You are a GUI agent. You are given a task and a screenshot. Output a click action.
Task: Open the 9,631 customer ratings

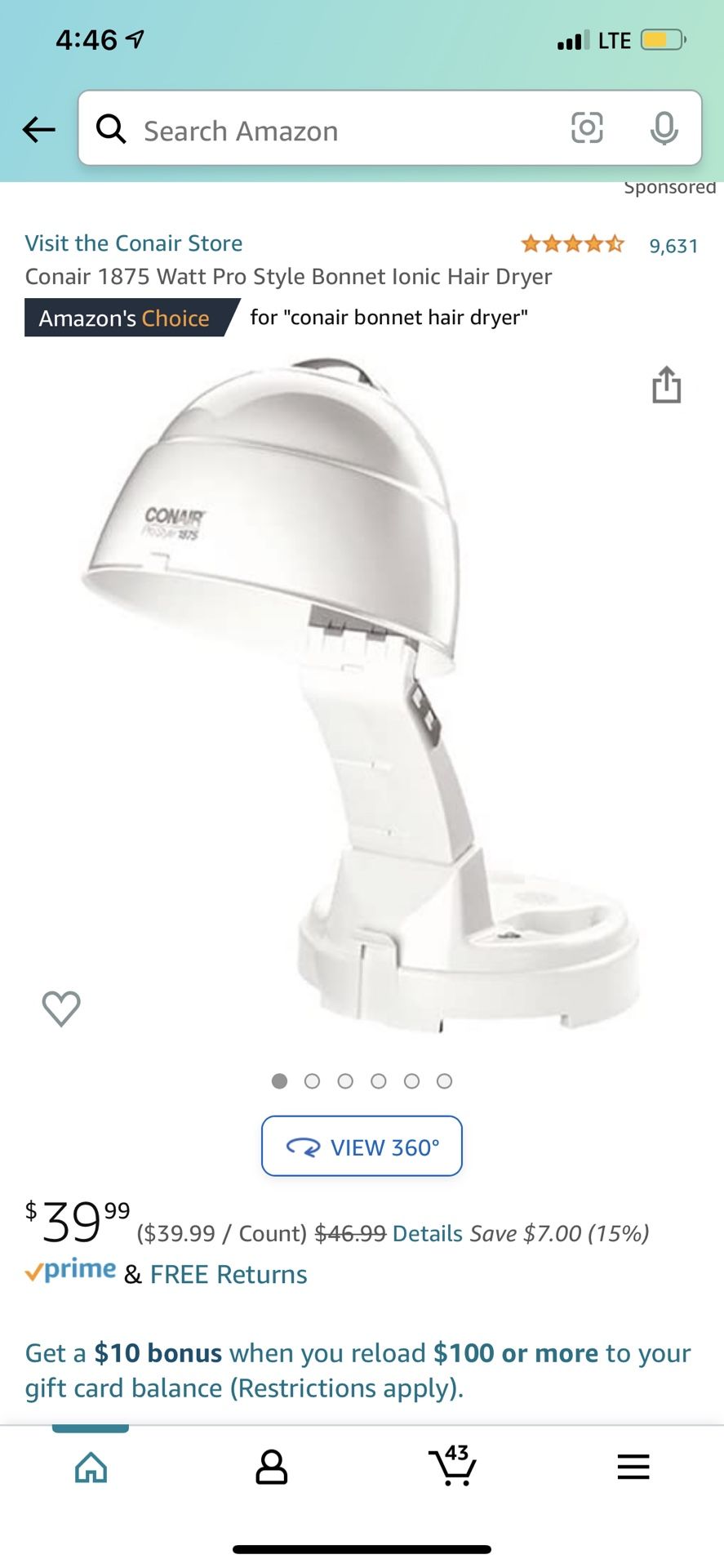(673, 246)
